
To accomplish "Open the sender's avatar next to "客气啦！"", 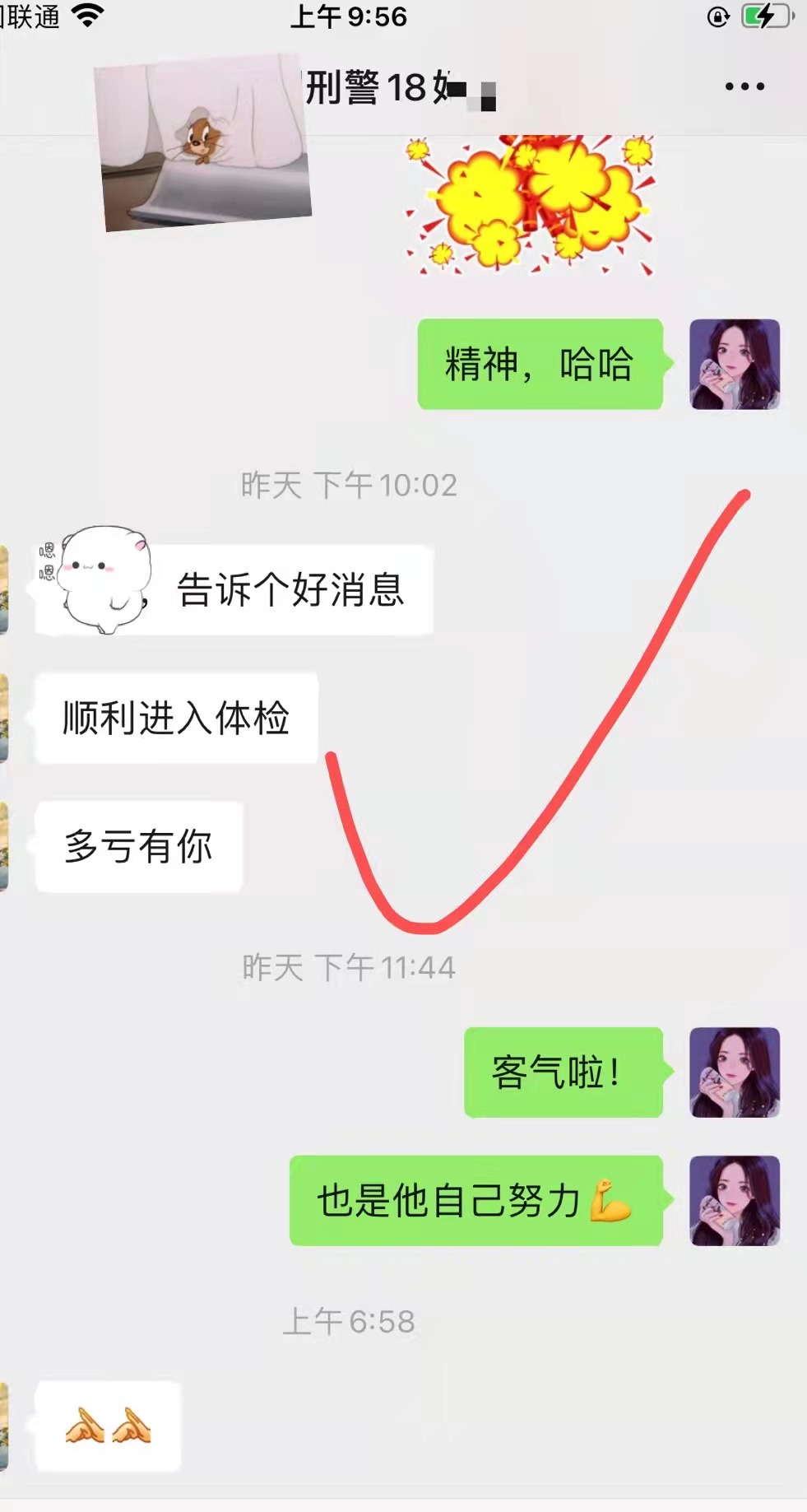I will [x=734, y=1072].
